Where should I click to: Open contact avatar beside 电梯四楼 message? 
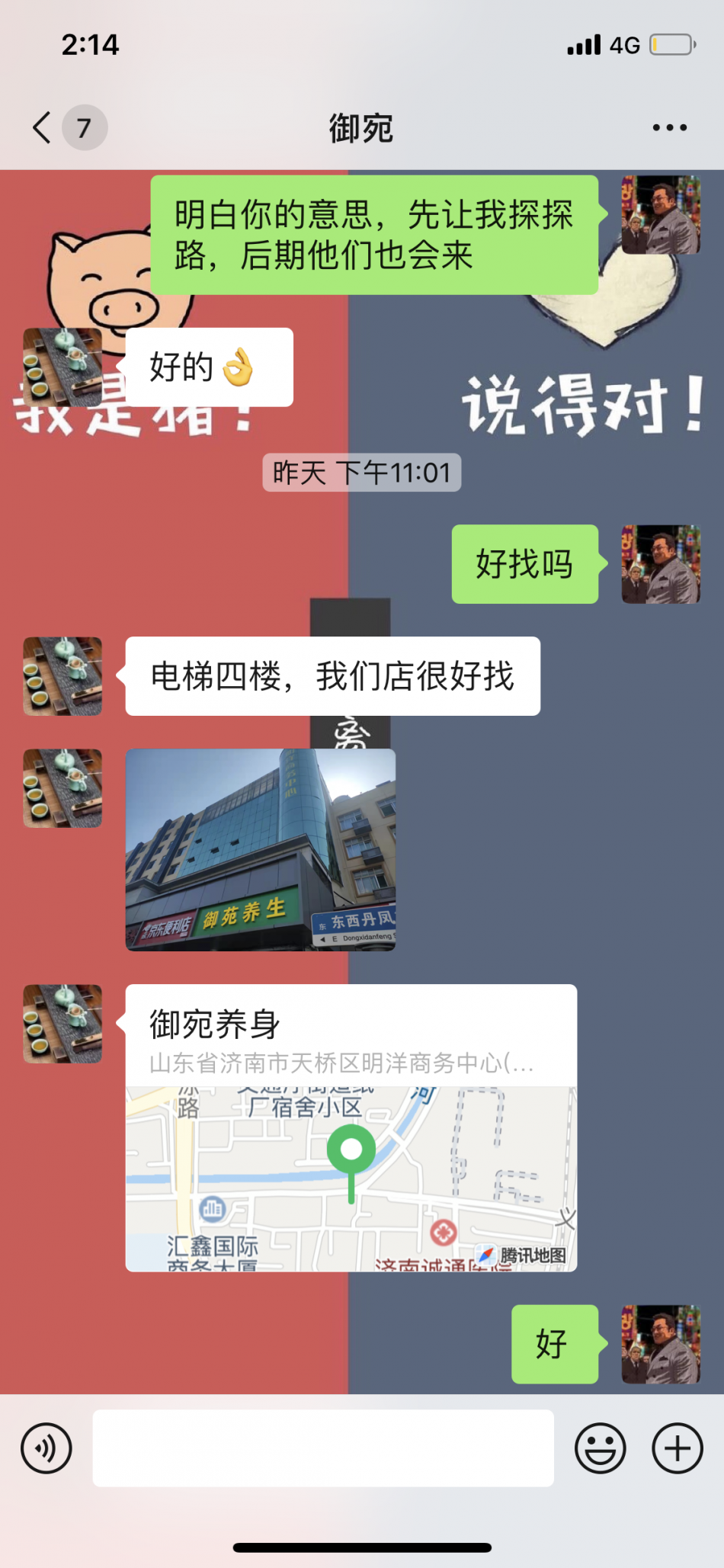pyautogui.click(x=62, y=676)
